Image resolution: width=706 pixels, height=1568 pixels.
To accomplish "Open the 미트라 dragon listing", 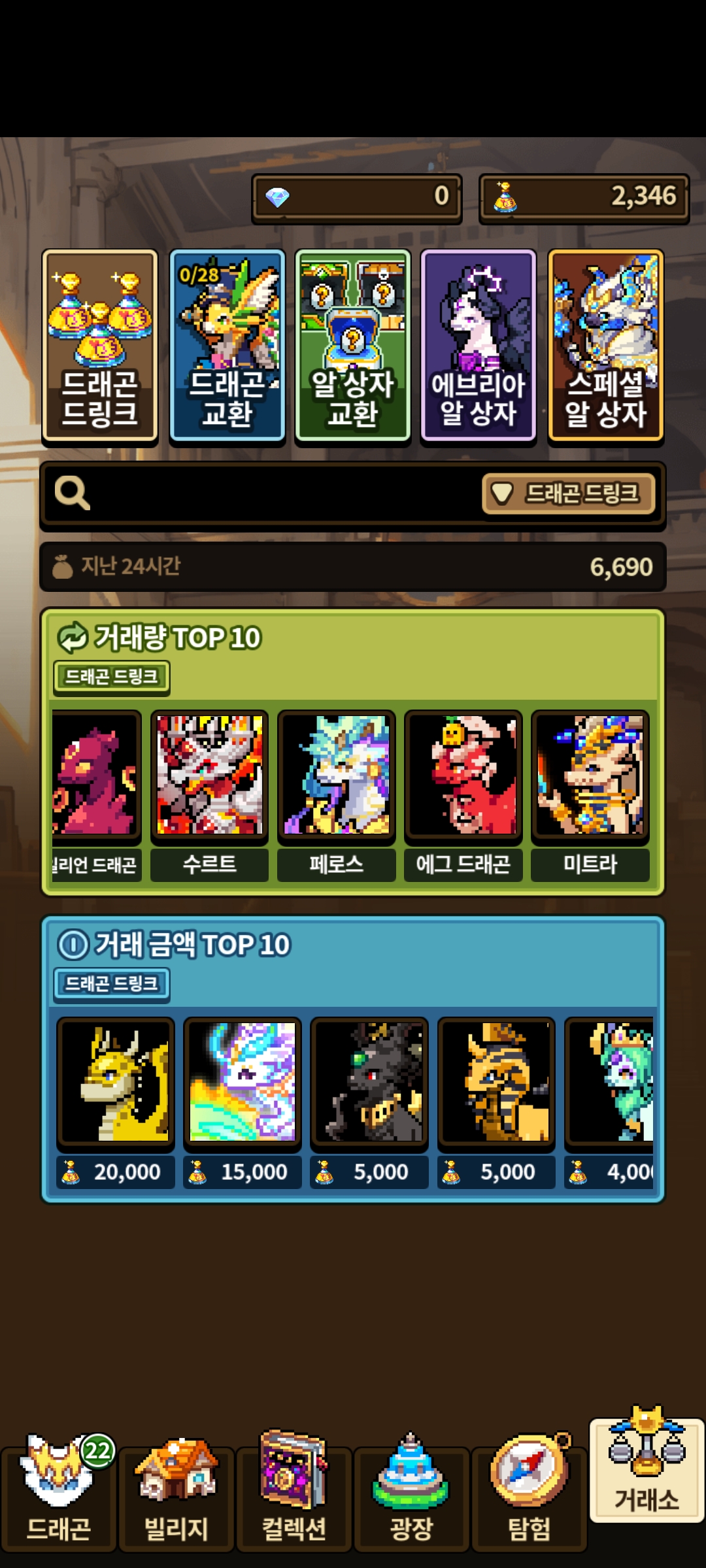I will pos(590,795).
